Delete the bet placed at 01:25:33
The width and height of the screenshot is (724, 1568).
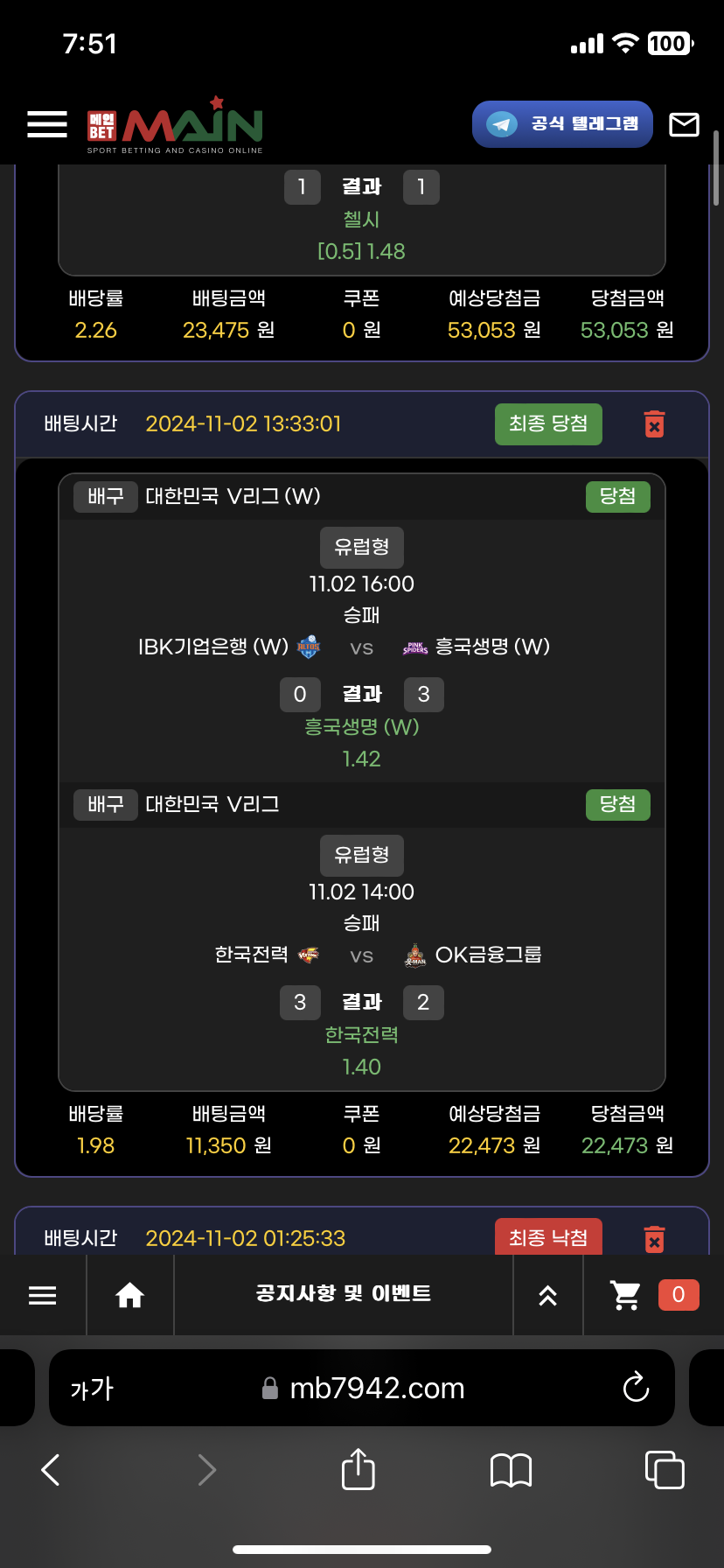tap(654, 1239)
